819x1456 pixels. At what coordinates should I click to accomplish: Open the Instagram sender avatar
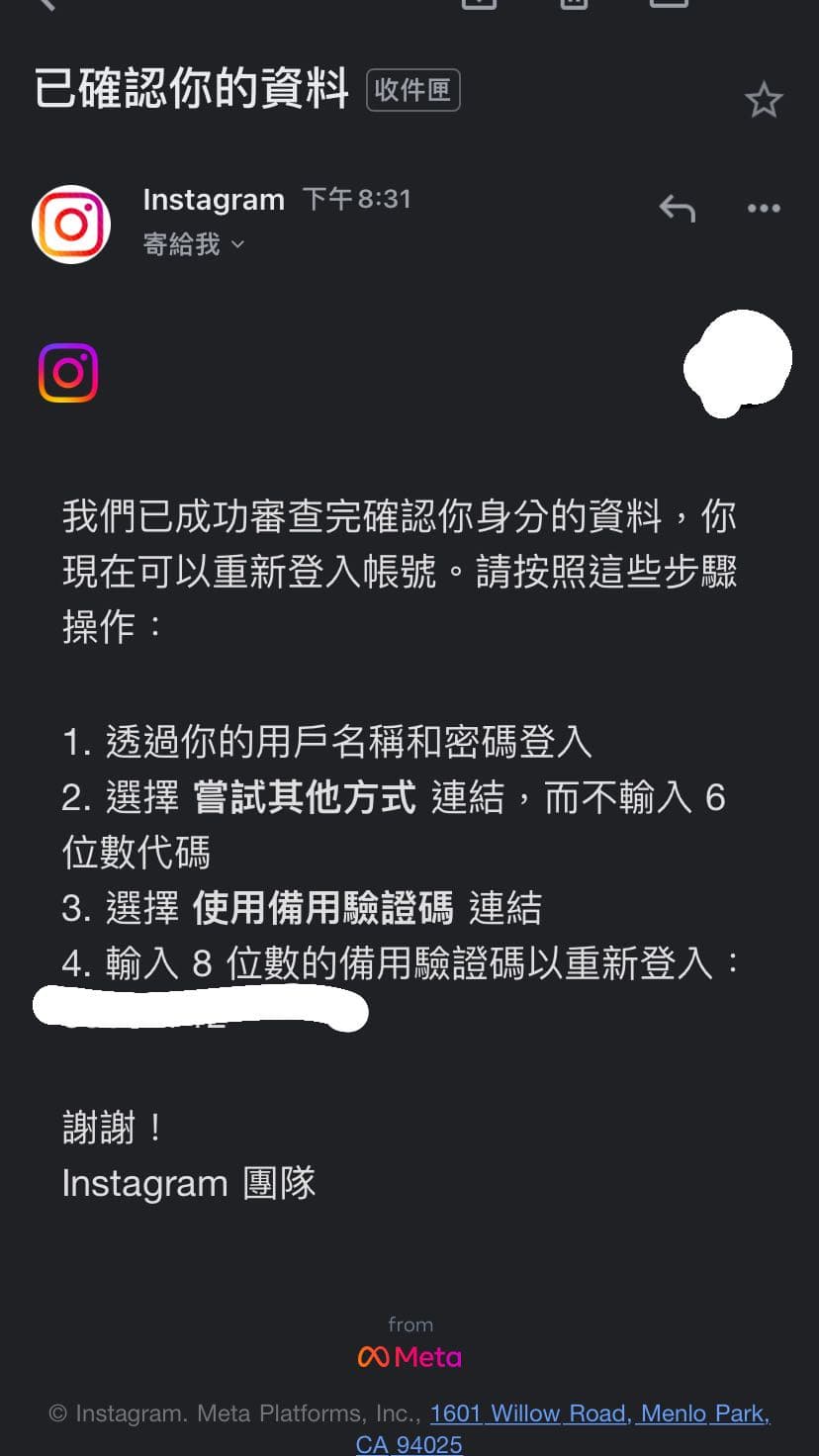point(71,225)
